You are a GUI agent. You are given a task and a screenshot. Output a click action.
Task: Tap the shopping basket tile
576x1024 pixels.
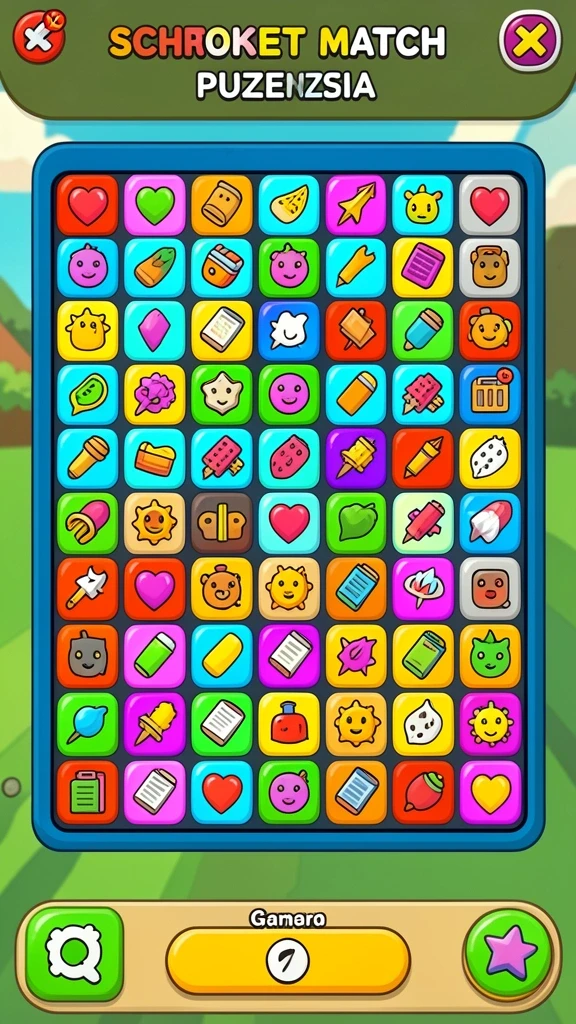click(490, 394)
